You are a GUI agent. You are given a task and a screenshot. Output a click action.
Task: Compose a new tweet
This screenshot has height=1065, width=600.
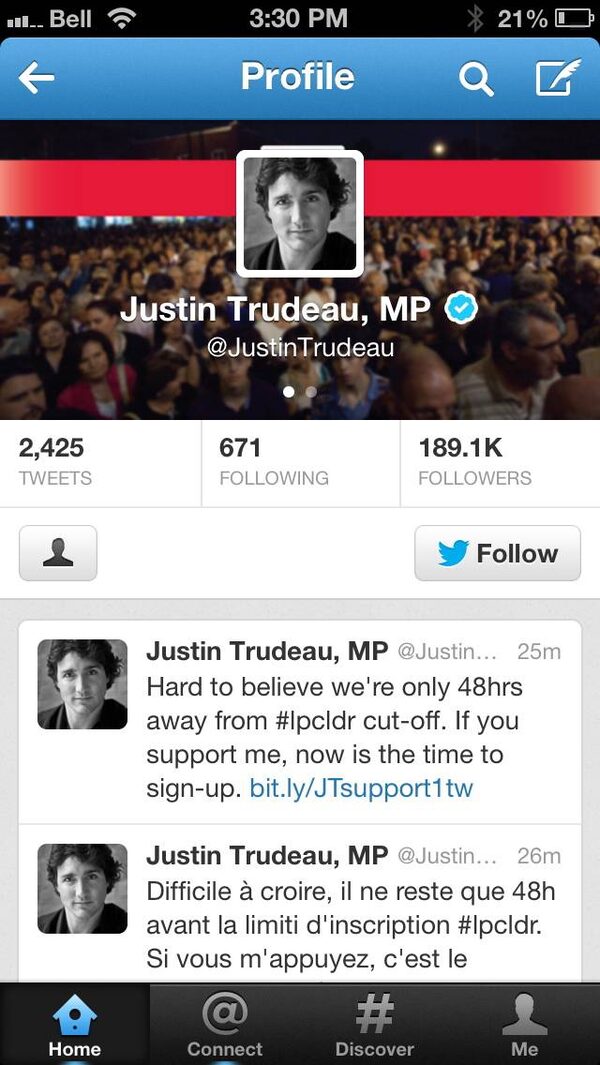pos(557,78)
